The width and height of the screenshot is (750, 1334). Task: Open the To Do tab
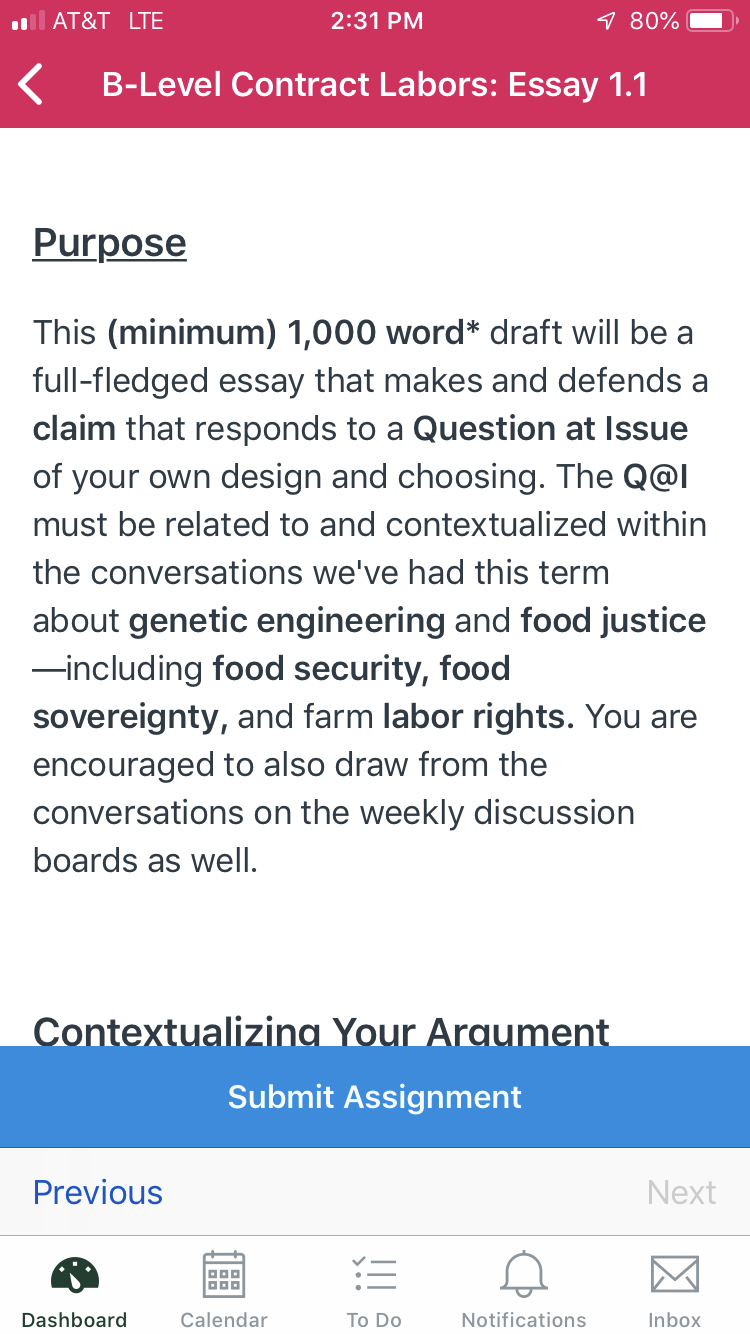pos(374,1291)
